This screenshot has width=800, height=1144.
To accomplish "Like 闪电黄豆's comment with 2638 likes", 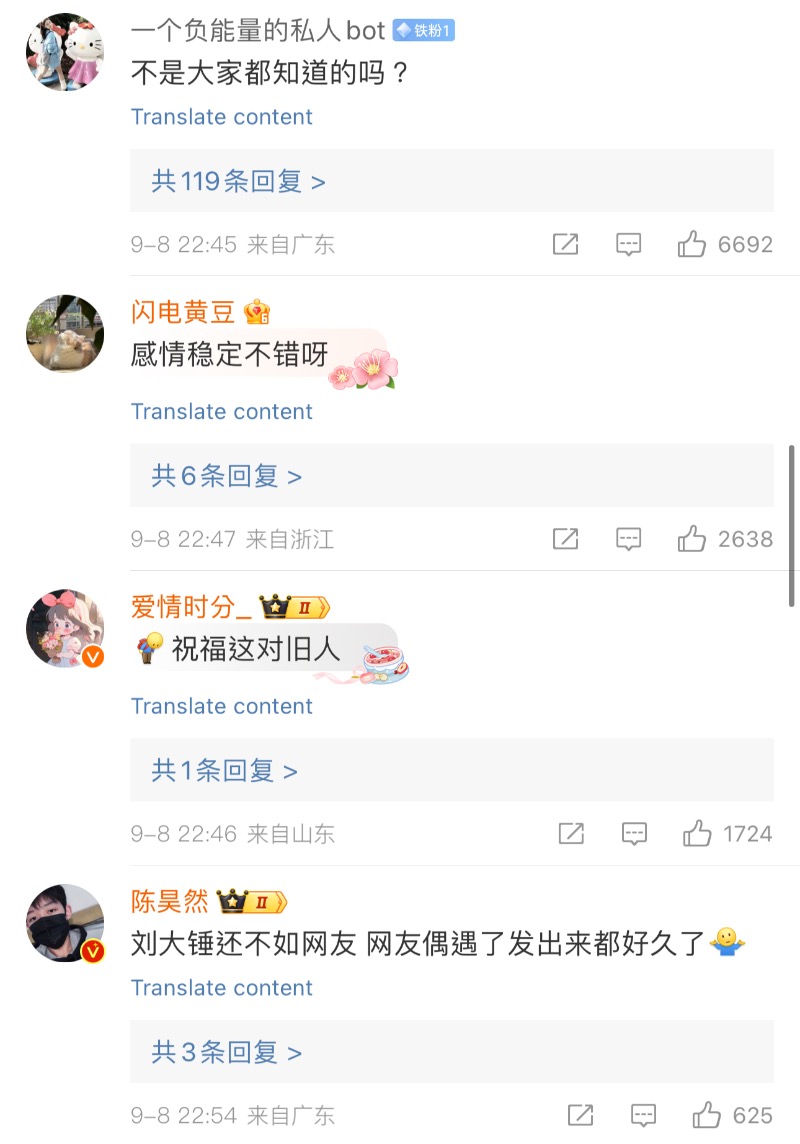I will tap(692, 539).
